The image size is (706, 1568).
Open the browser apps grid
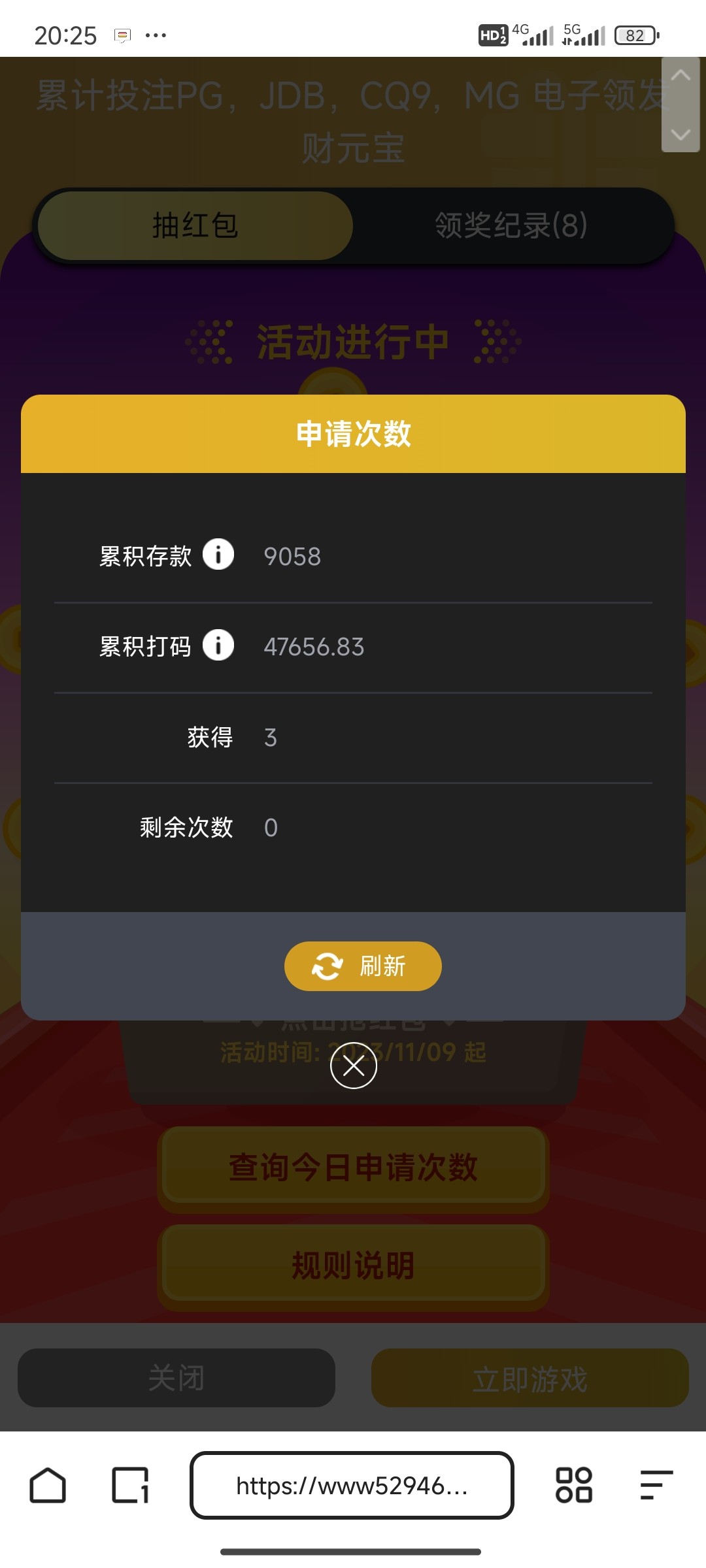[x=573, y=1486]
